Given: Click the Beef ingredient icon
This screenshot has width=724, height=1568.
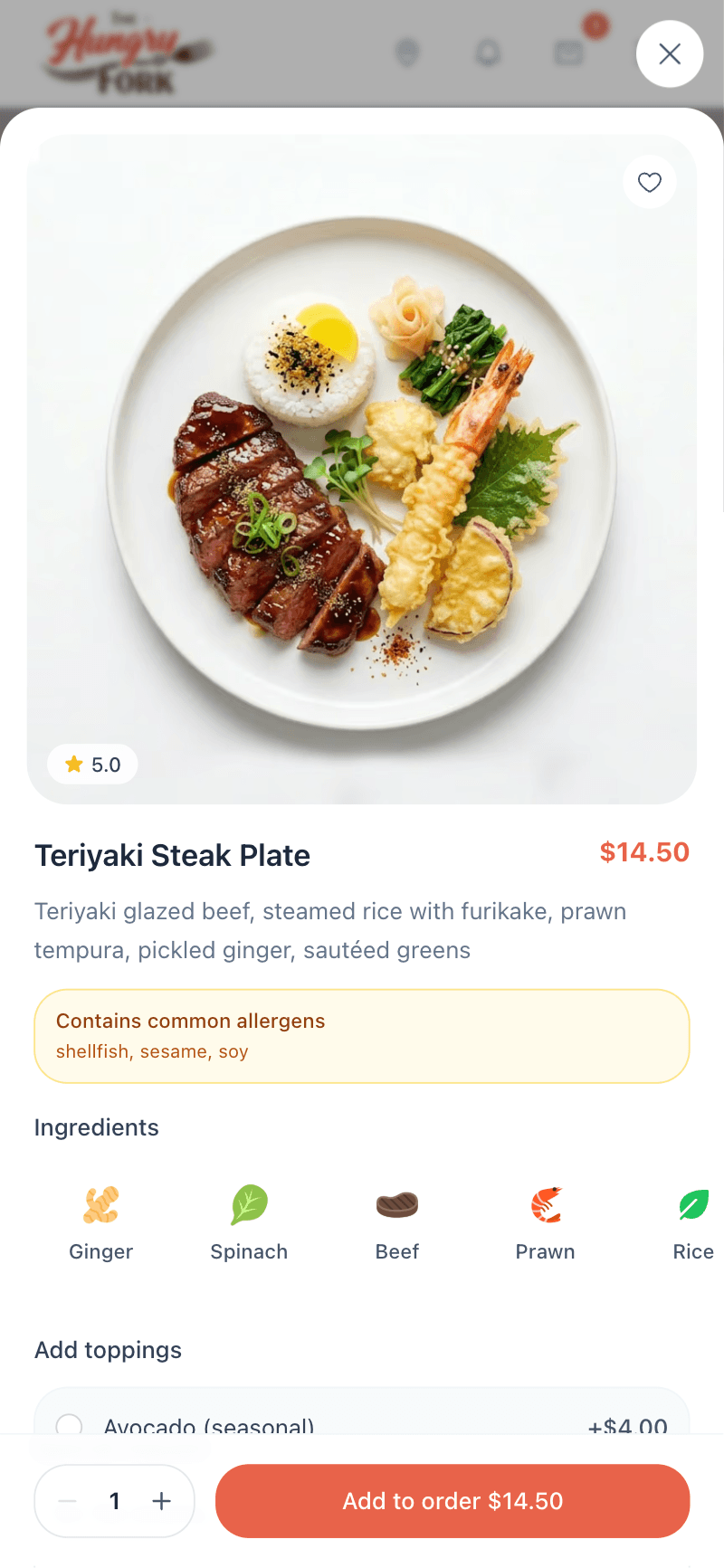Looking at the screenshot, I should tap(396, 1204).
